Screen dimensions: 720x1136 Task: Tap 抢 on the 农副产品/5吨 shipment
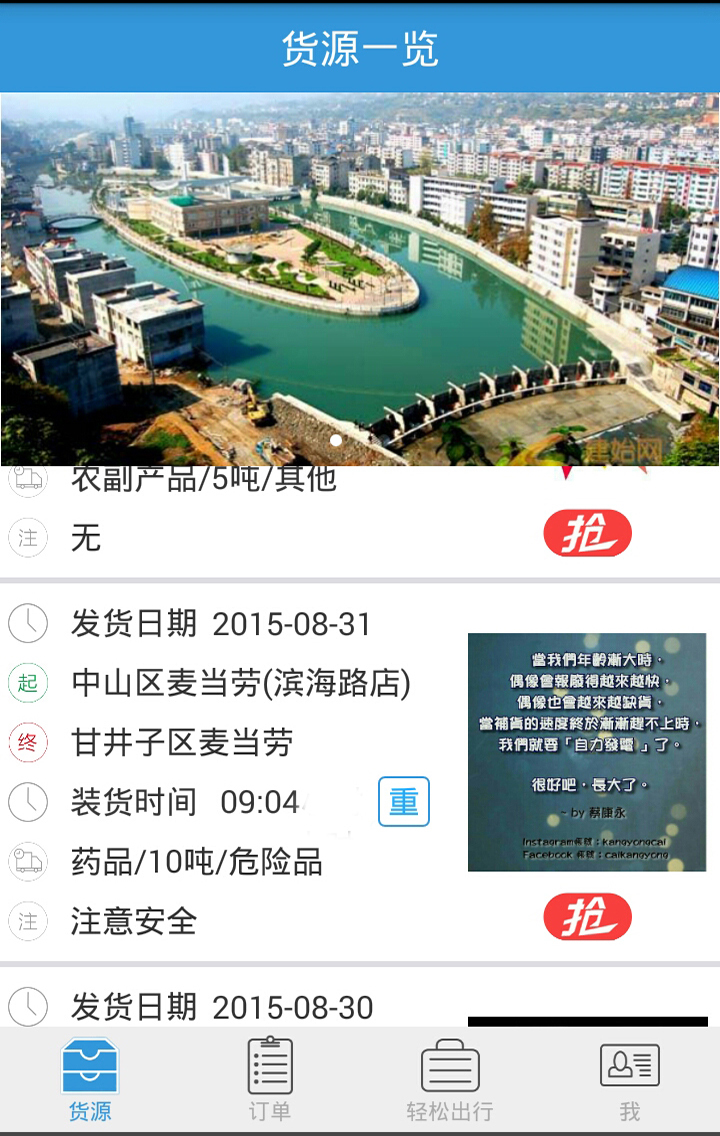click(x=587, y=533)
